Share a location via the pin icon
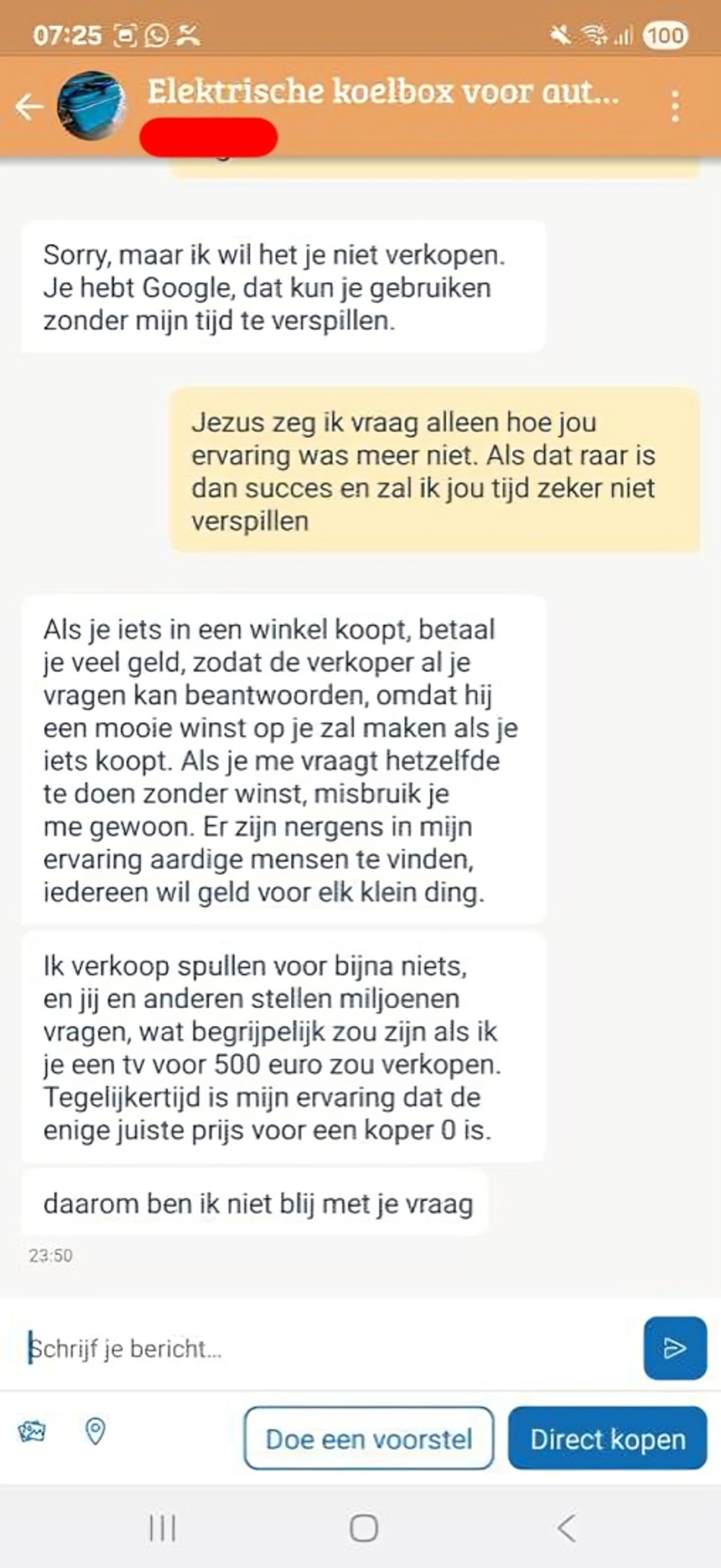721x1568 pixels. tap(95, 1432)
